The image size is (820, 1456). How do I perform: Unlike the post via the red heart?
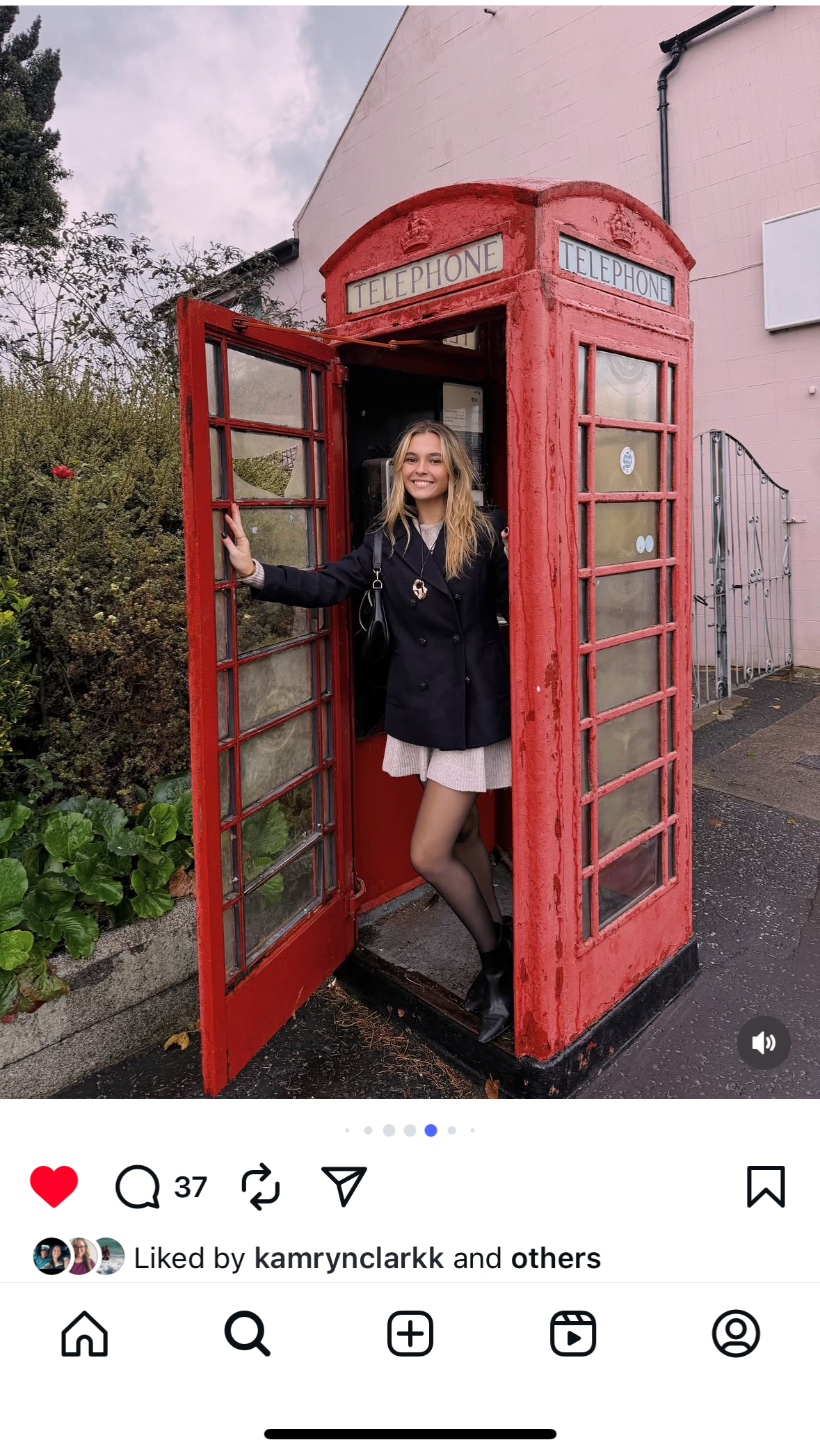click(x=54, y=1186)
